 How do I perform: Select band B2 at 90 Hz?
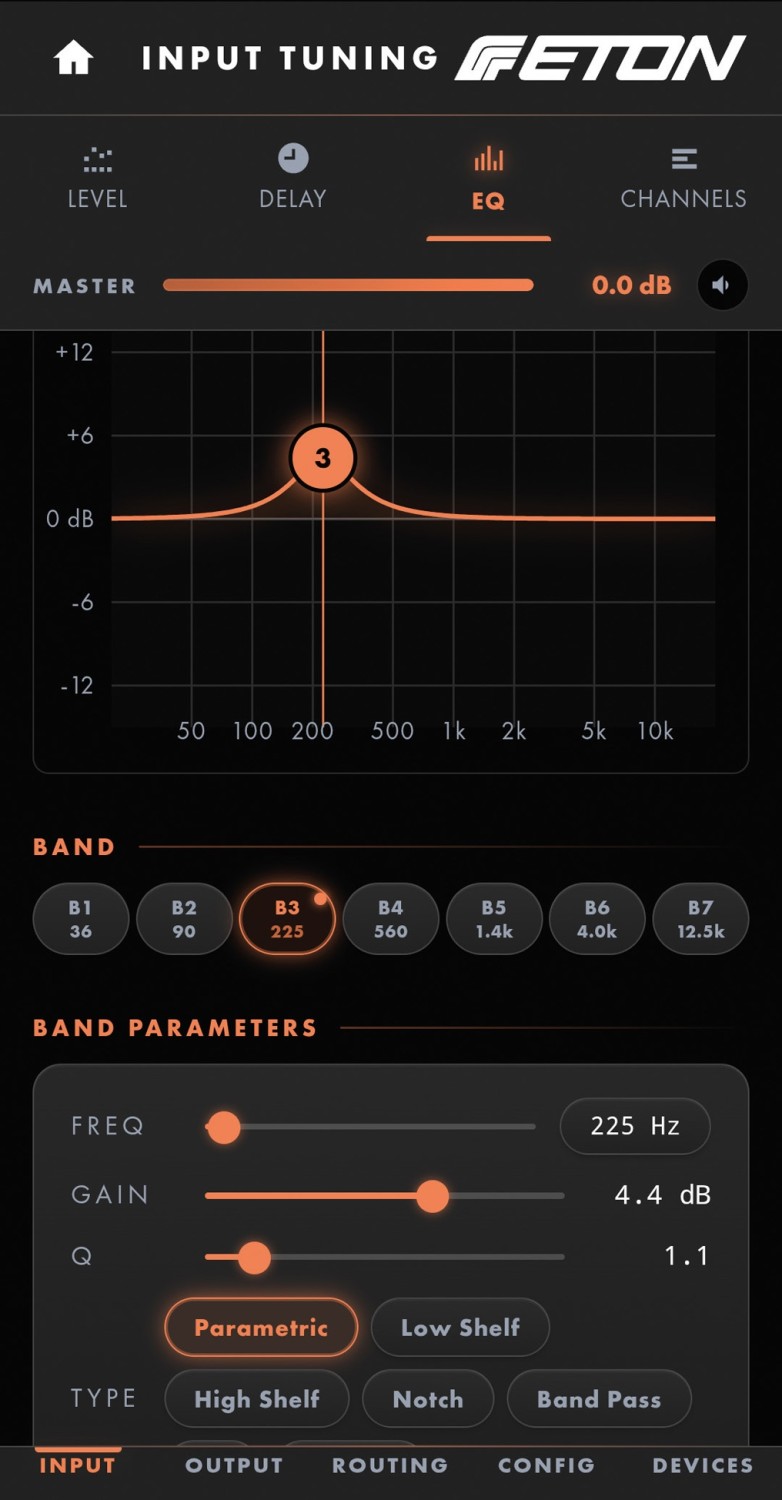click(x=184, y=919)
